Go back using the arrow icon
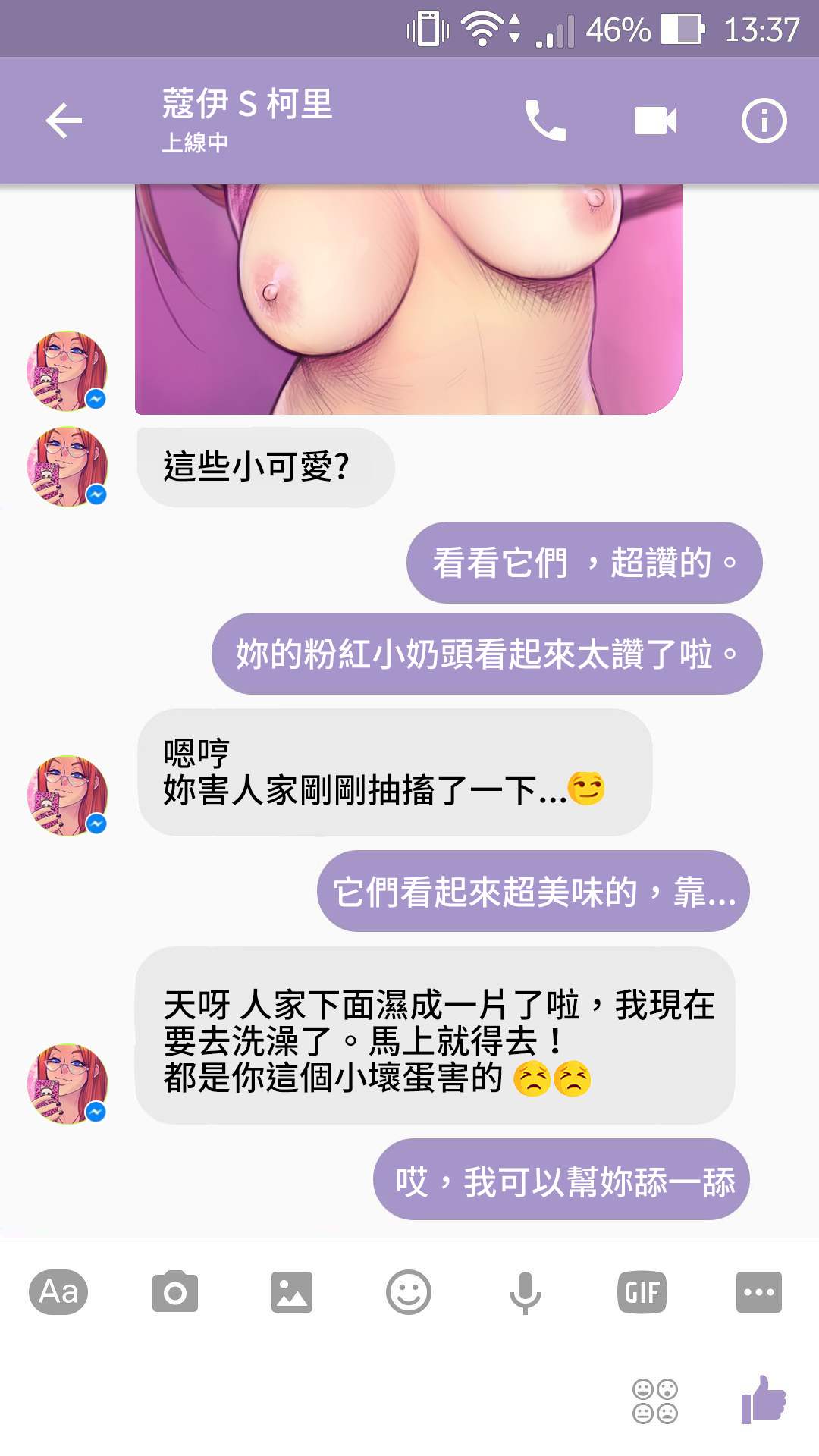This screenshot has height=1456, width=819. coord(64,121)
